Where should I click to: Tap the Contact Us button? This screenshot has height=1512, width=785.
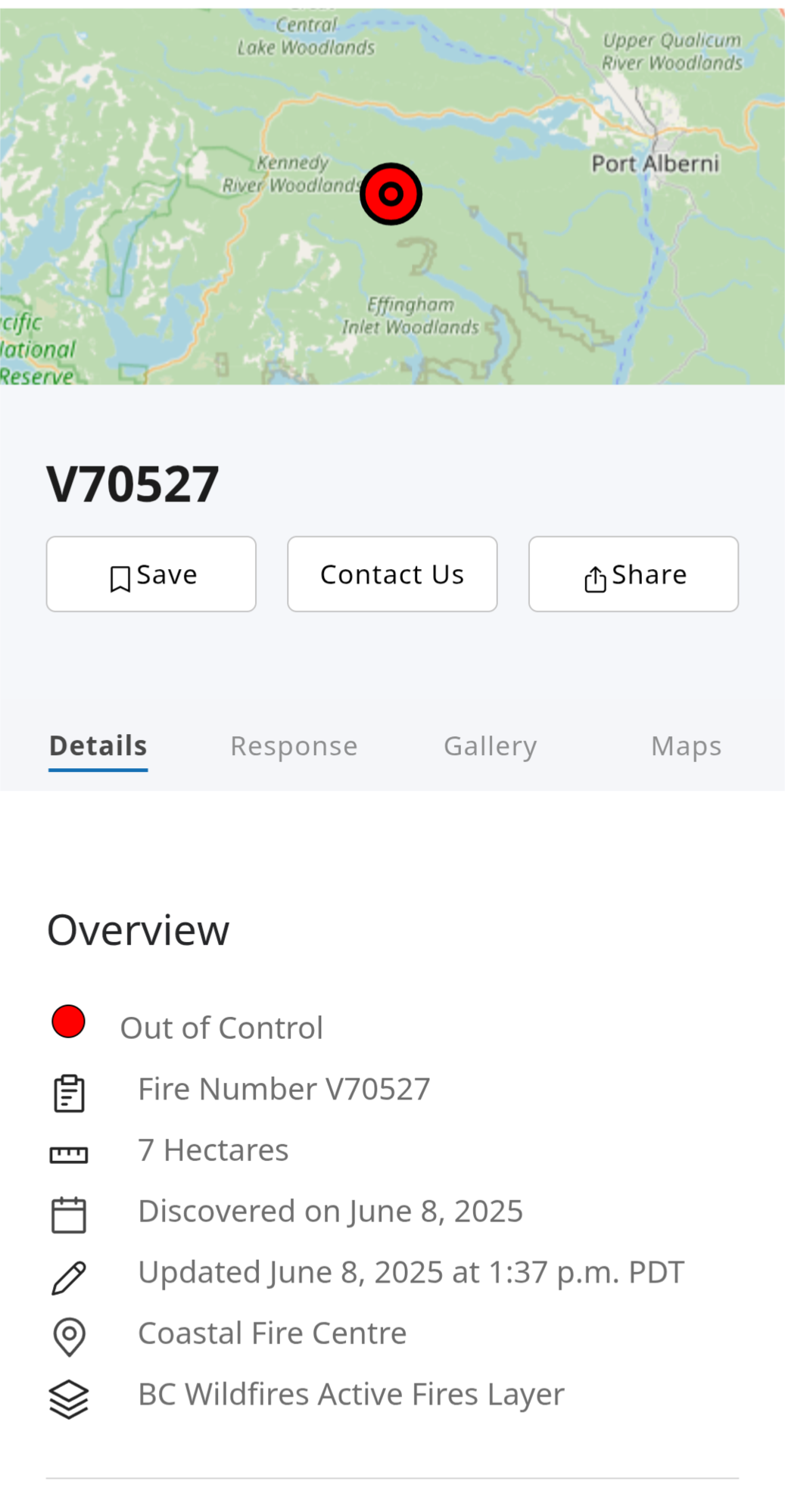click(392, 574)
